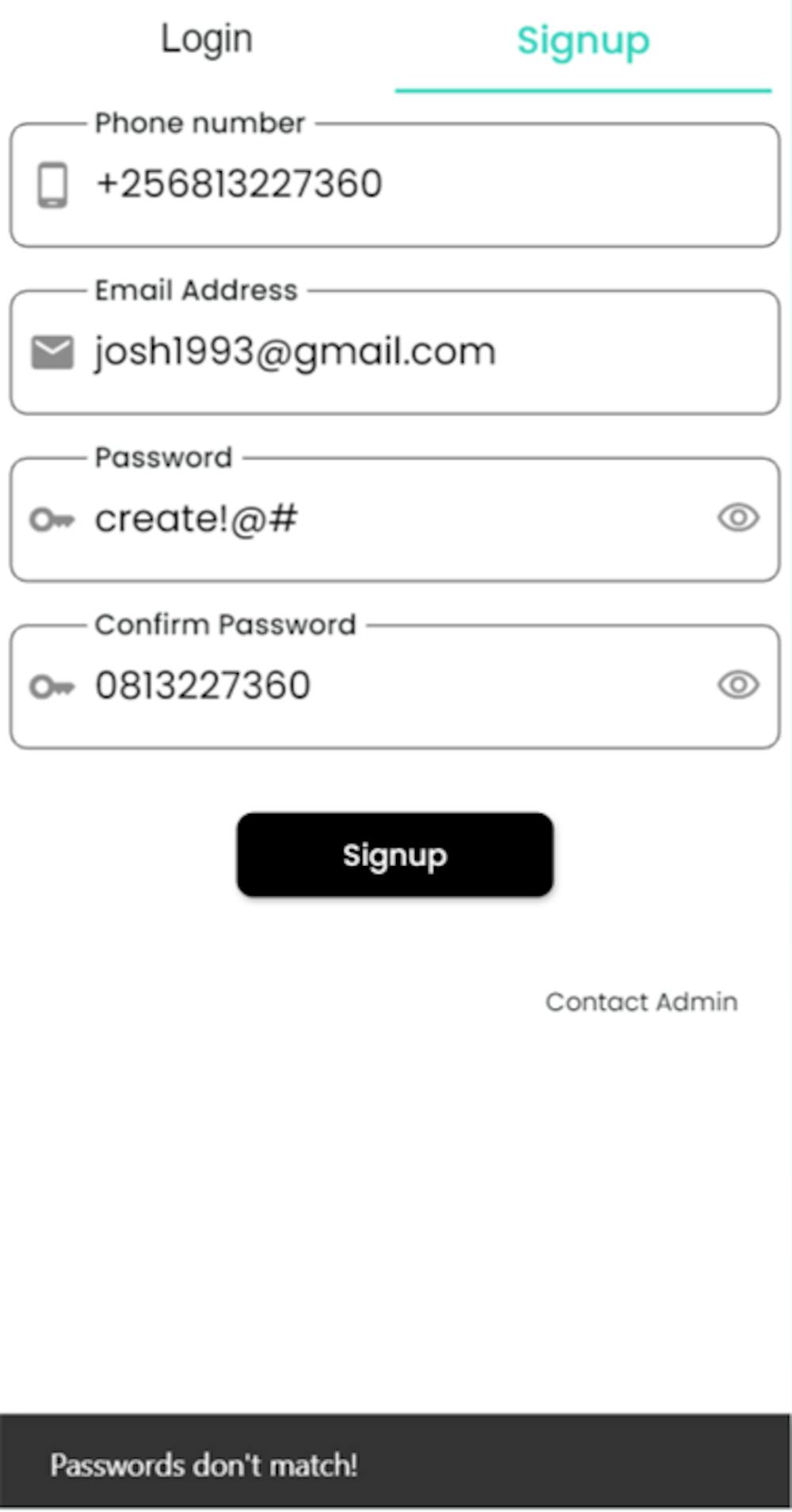Viewport: 792px width, 1512px height.
Task: Switch to the Login tab
Action: 207,40
